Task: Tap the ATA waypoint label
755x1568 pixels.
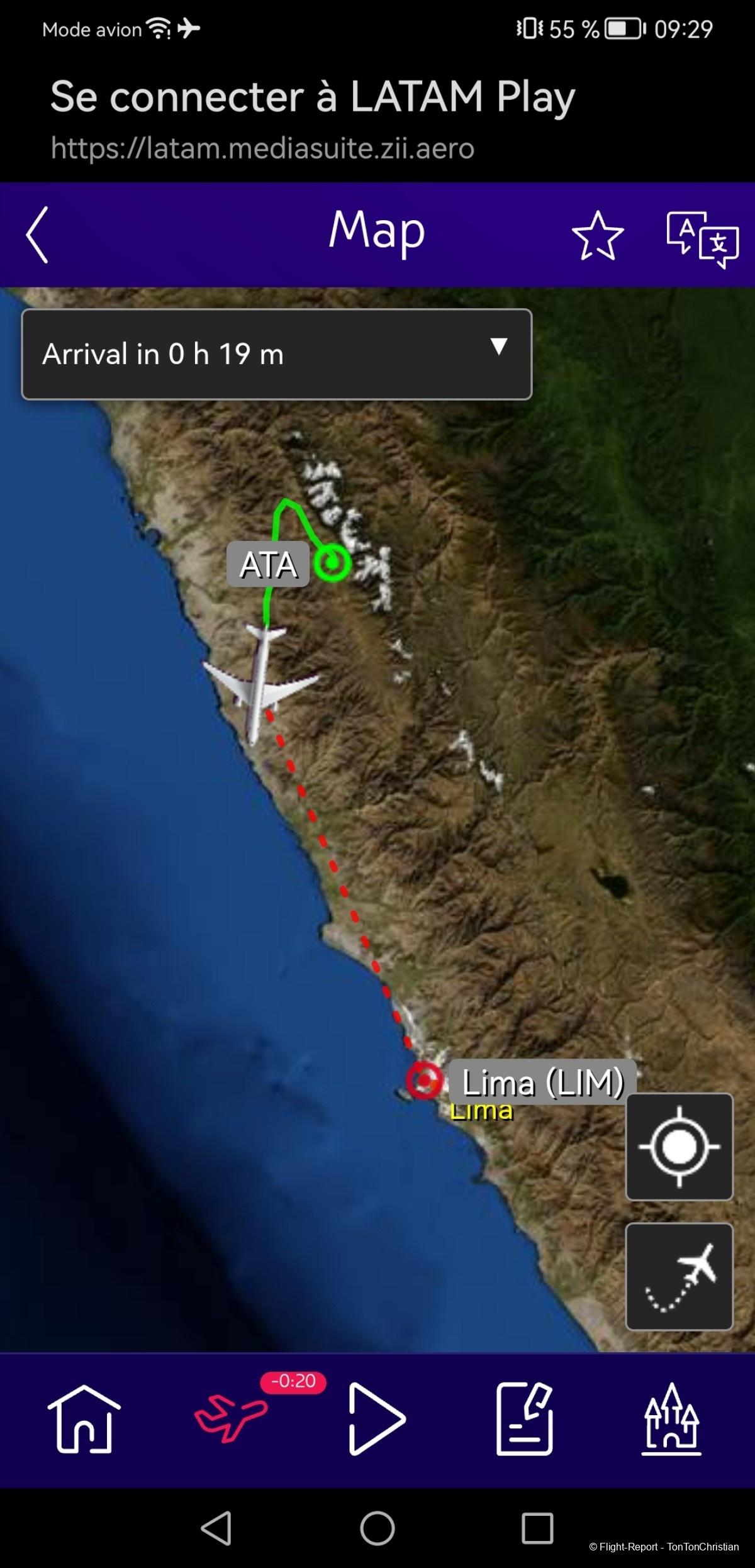Action: [269, 564]
